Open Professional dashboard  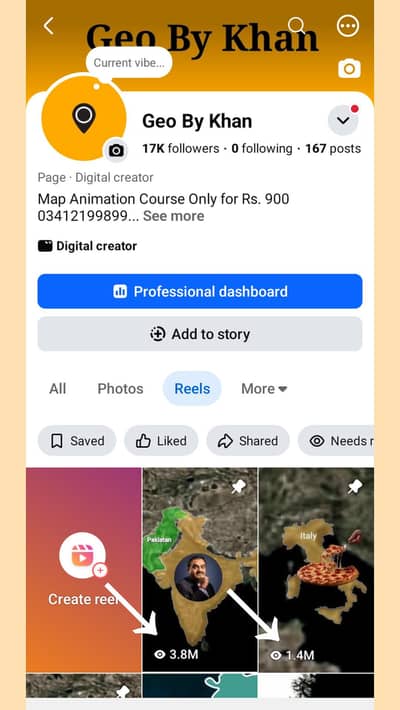coord(200,291)
